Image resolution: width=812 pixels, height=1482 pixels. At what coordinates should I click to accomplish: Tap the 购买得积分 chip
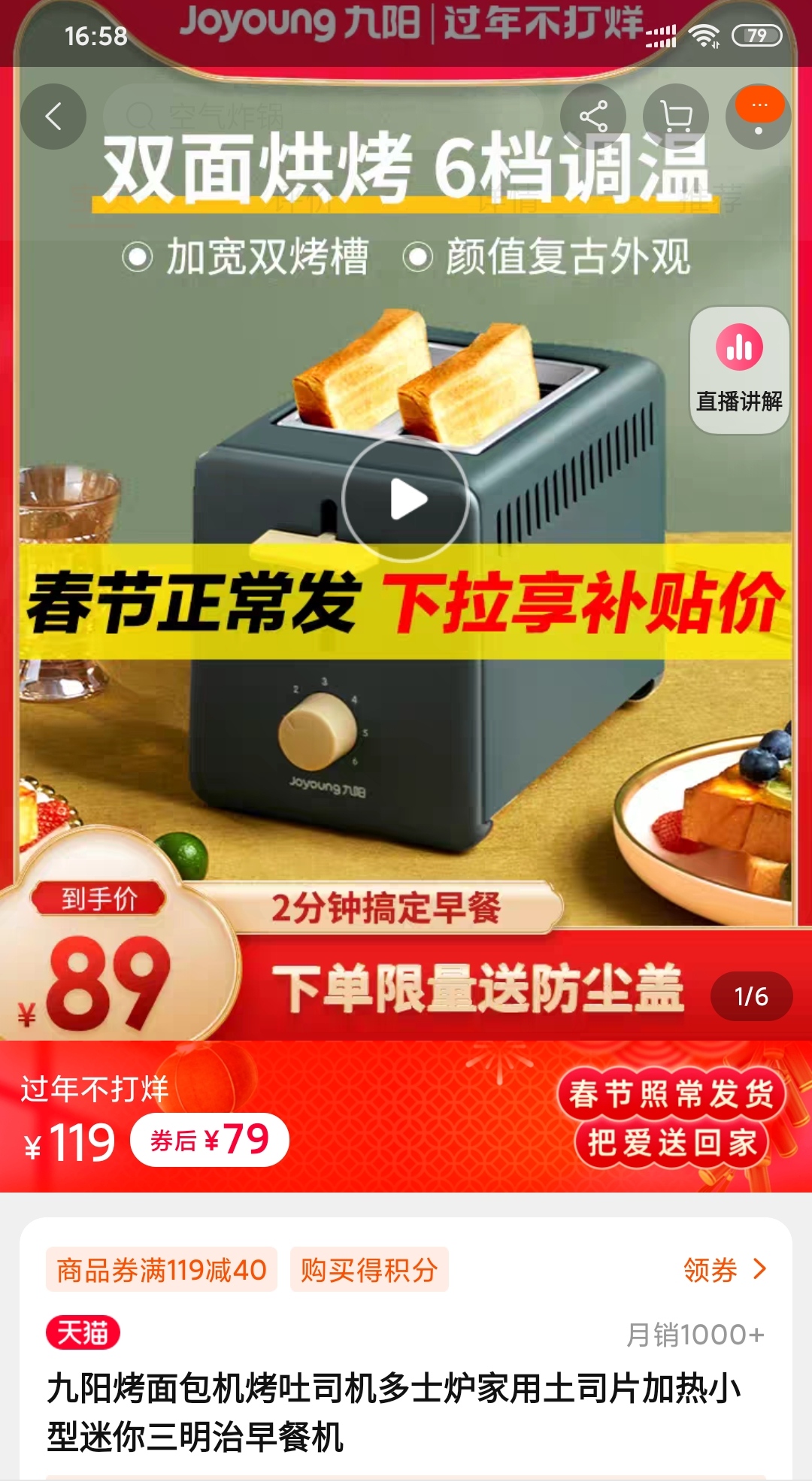[x=369, y=1270]
